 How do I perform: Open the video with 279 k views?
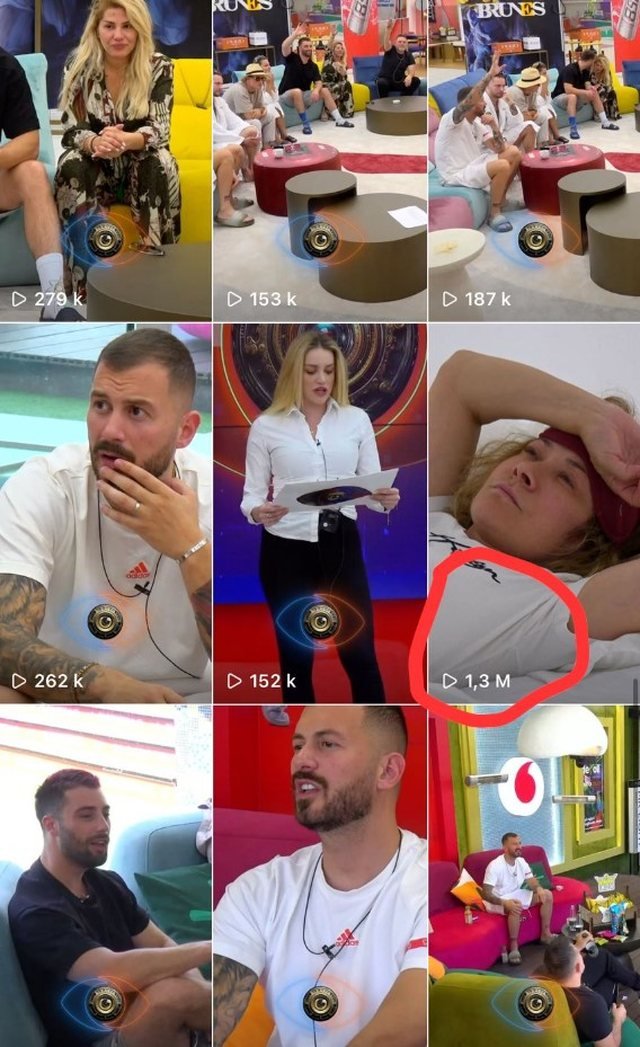click(x=105, y=160)
